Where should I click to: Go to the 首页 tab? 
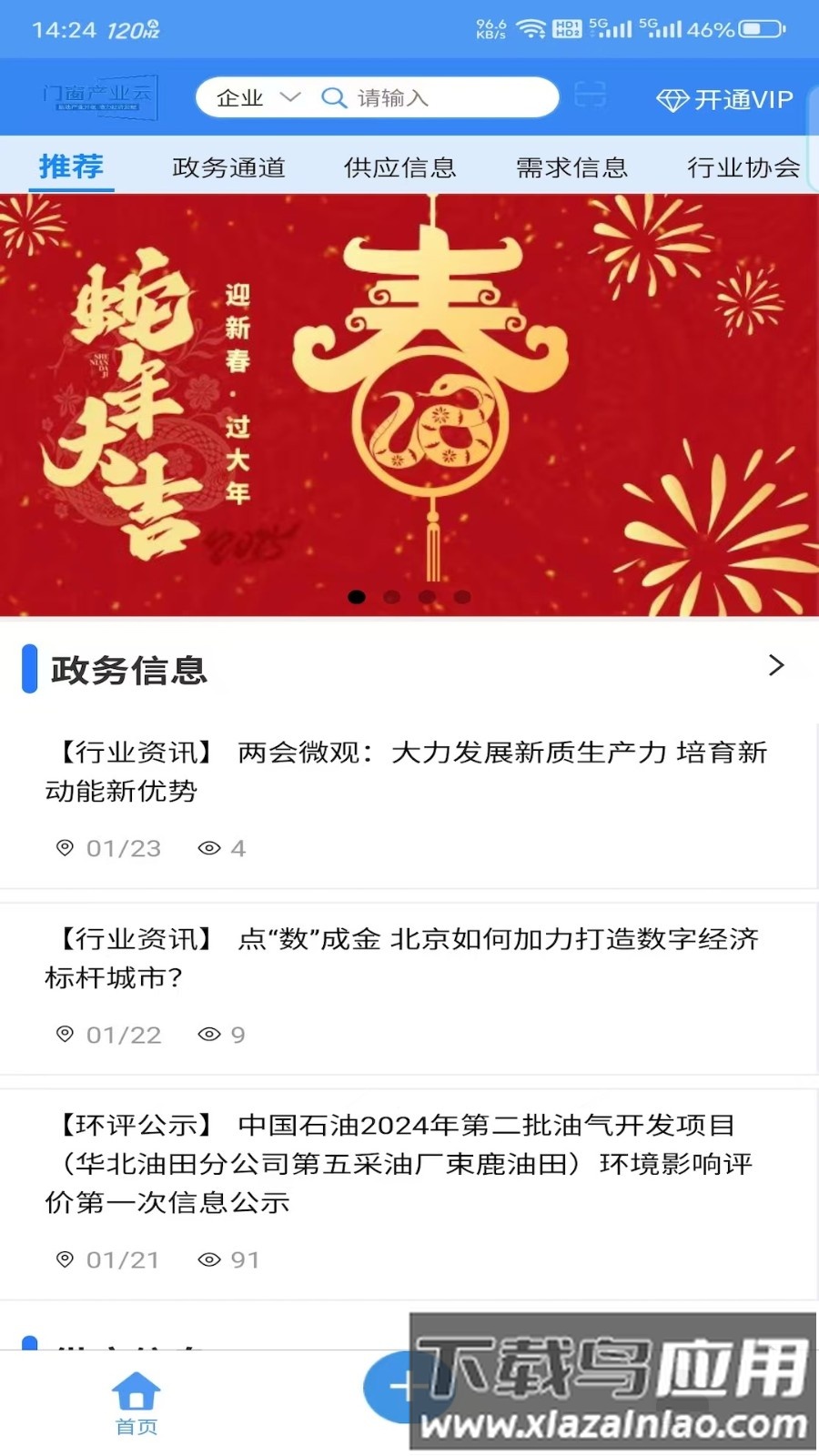136,1402
